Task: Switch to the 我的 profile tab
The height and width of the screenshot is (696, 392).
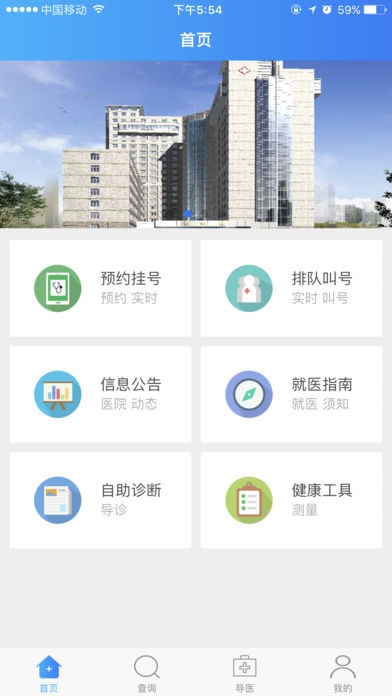Action: tap(343, 673)
